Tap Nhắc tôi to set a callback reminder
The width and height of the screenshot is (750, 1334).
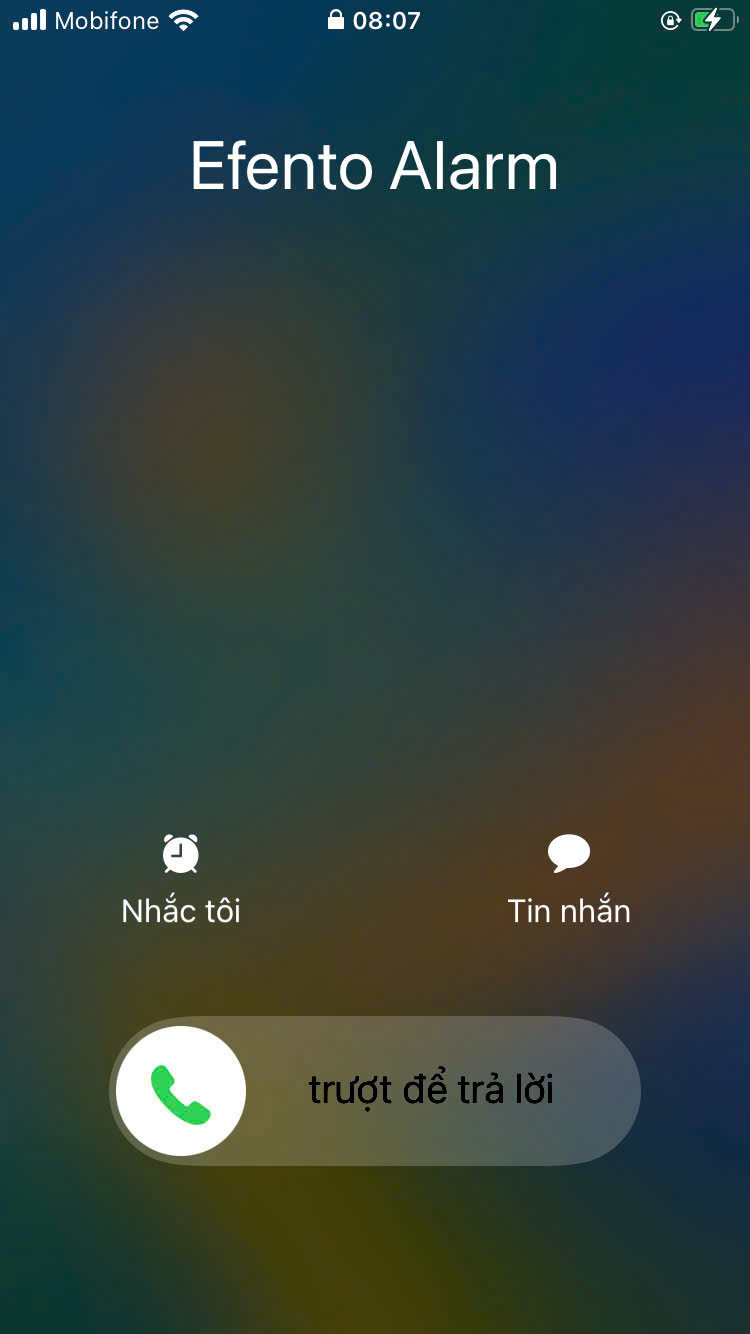tap(181, 880)
